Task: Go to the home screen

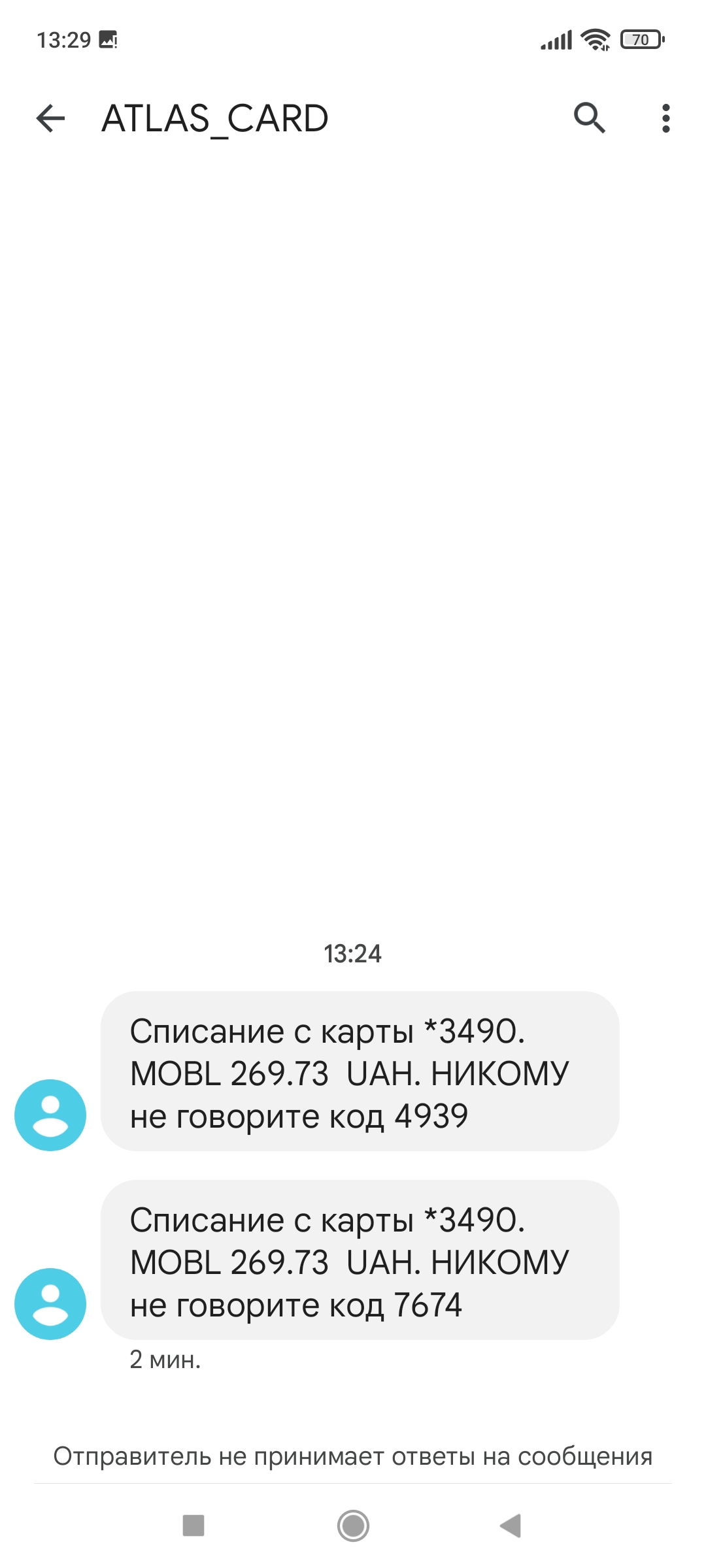Action: pos(353,1526)
